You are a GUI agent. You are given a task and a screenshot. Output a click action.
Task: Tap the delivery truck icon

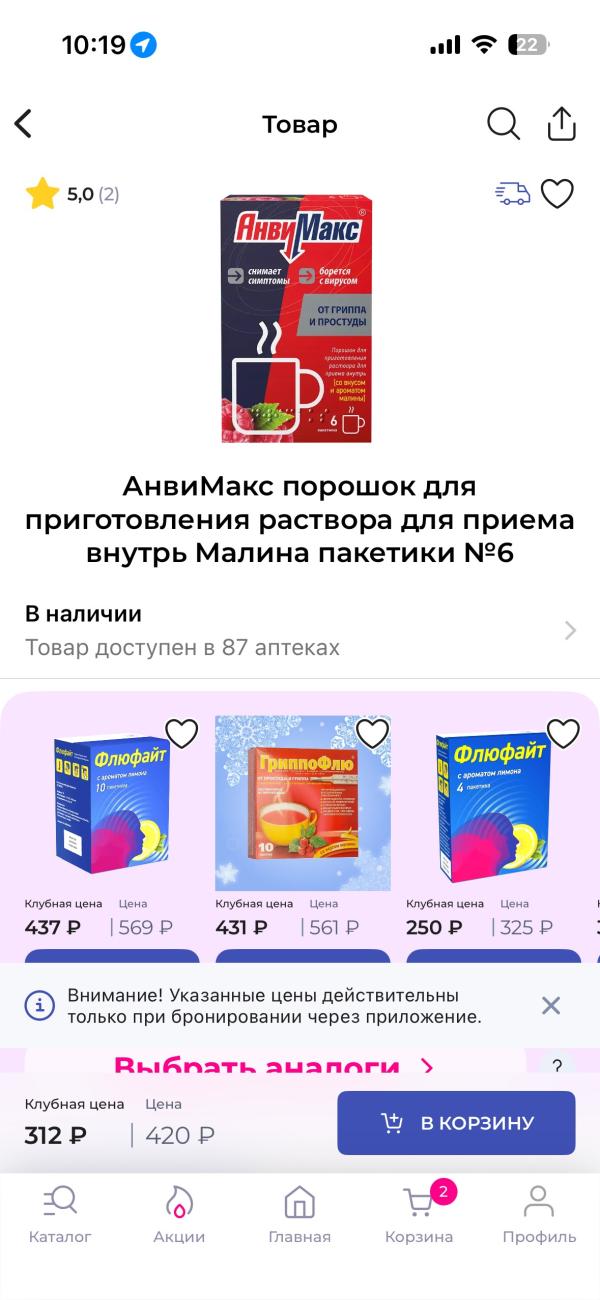[x=513, y=193]
